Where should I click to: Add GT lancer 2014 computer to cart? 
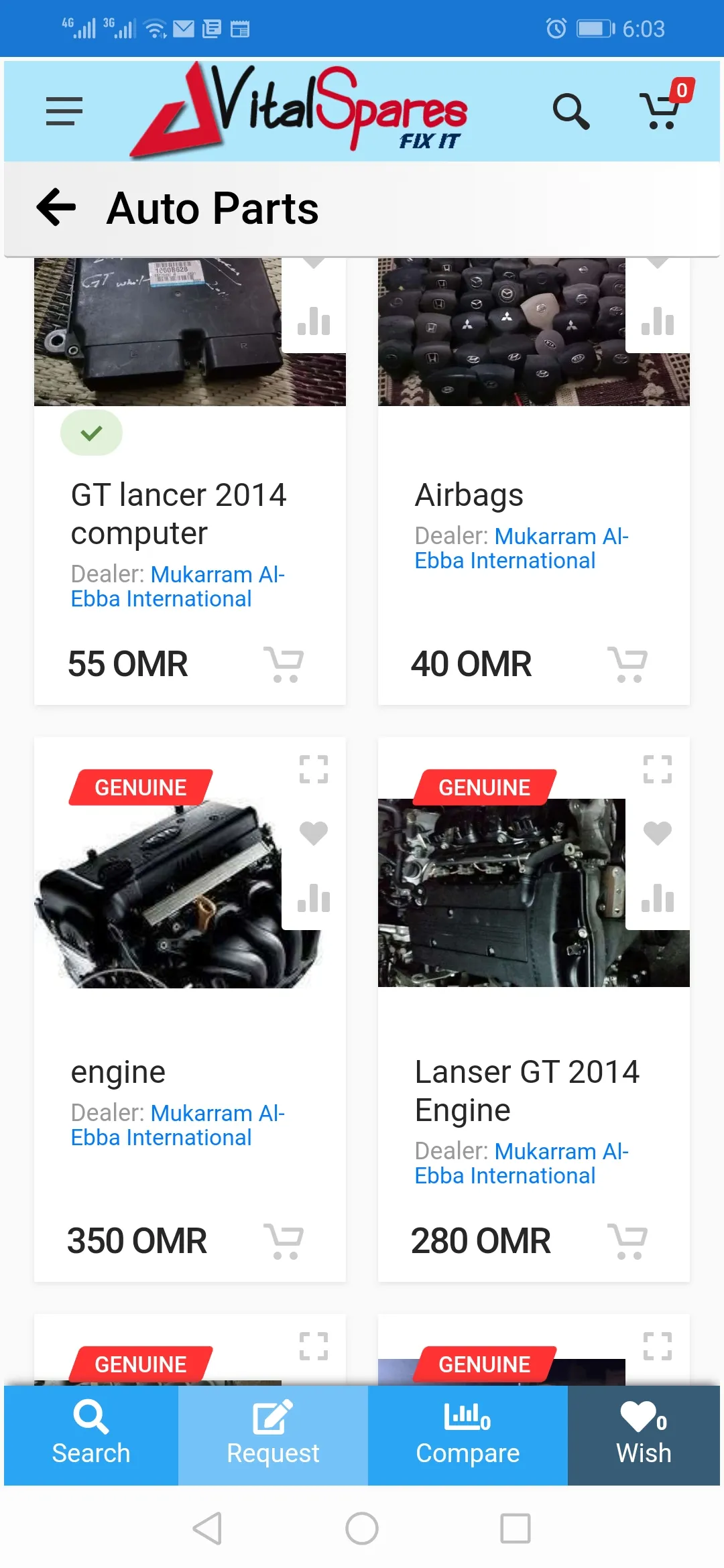284,664
